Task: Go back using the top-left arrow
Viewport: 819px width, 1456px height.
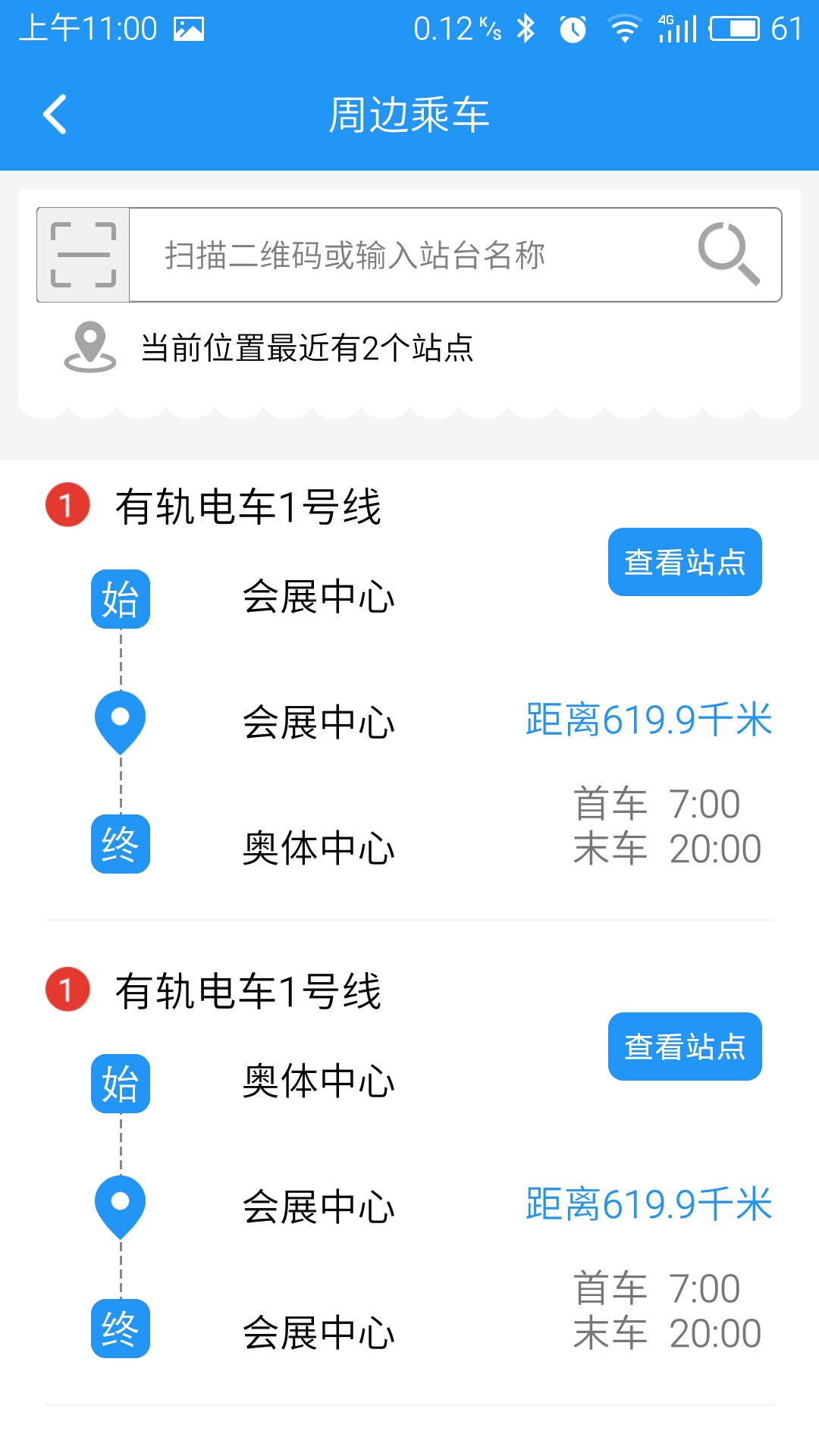Action: 55,114
